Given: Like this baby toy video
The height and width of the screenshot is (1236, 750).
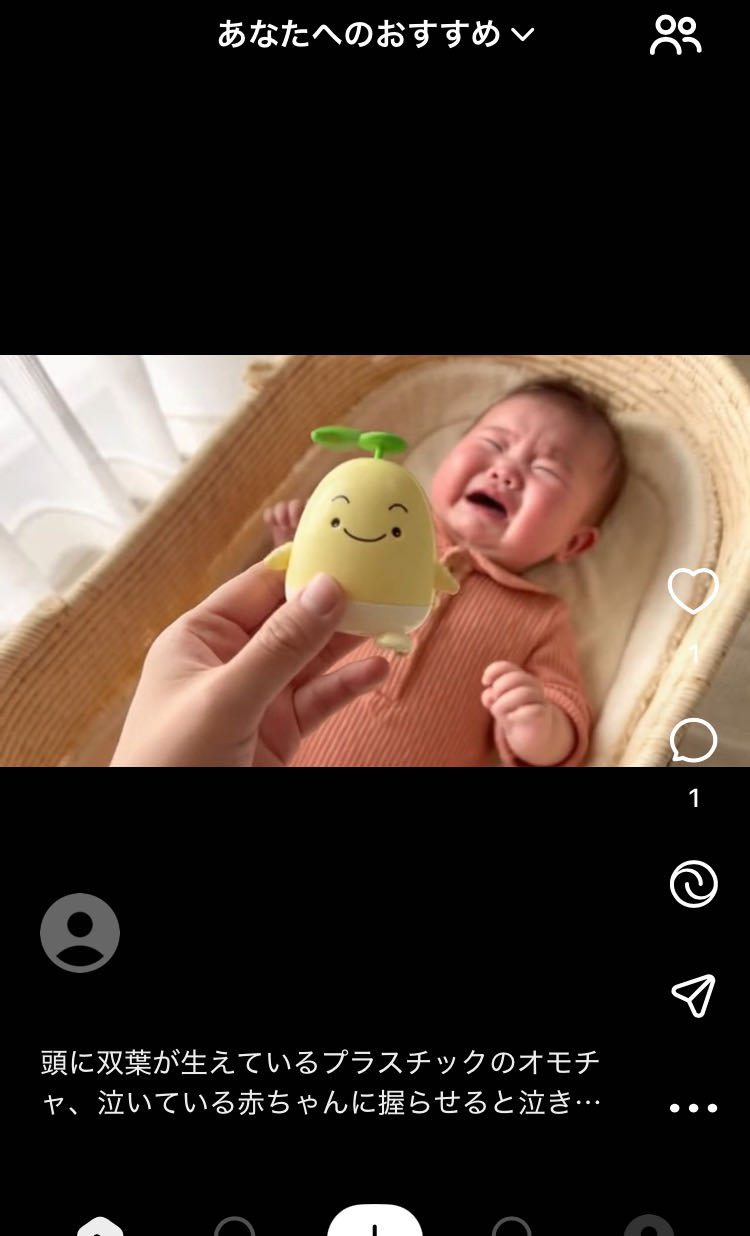Looking at the screenshot, I should (693, 591).
